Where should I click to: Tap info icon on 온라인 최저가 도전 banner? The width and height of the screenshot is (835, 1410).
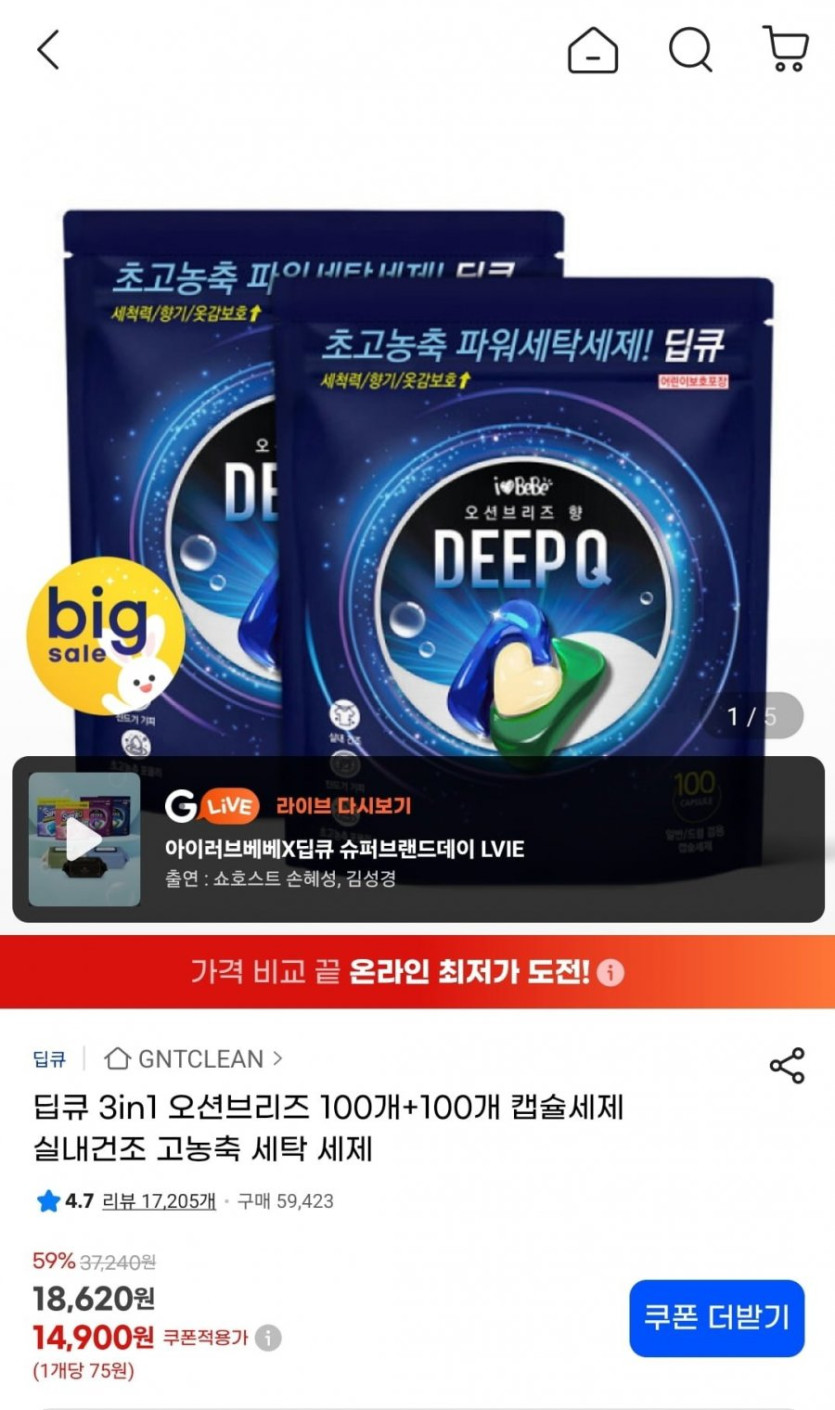coord(611,972)
